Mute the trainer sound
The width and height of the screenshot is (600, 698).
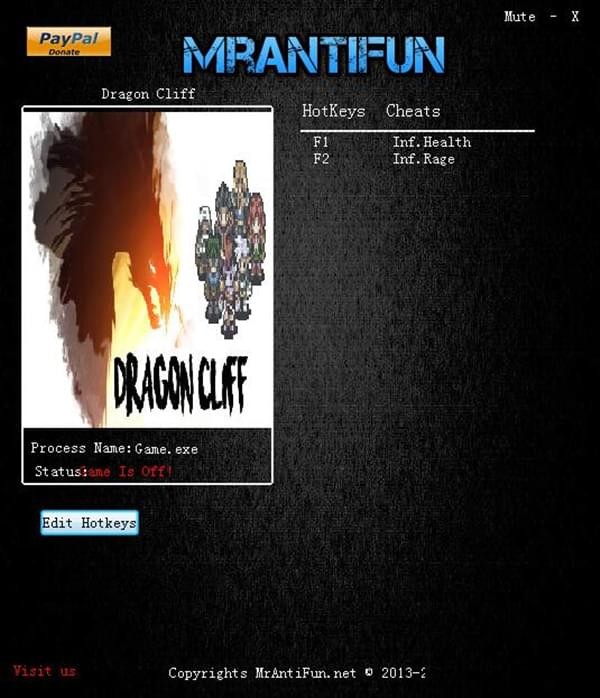tap(519, 16)
